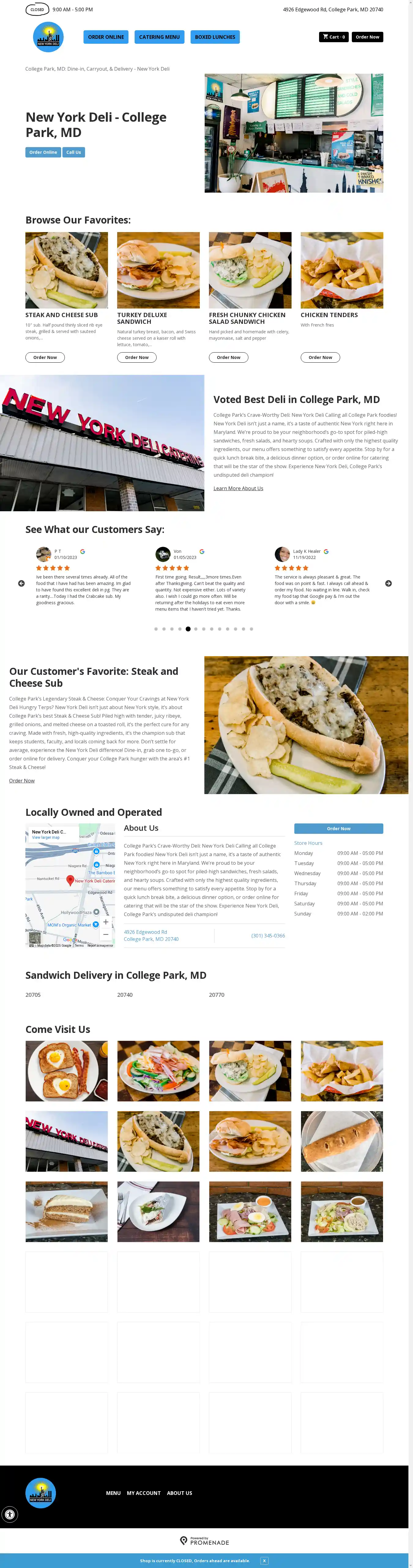Open the ORDER ONLINE menu button
413x1568 pixels.
coord(105,37)
